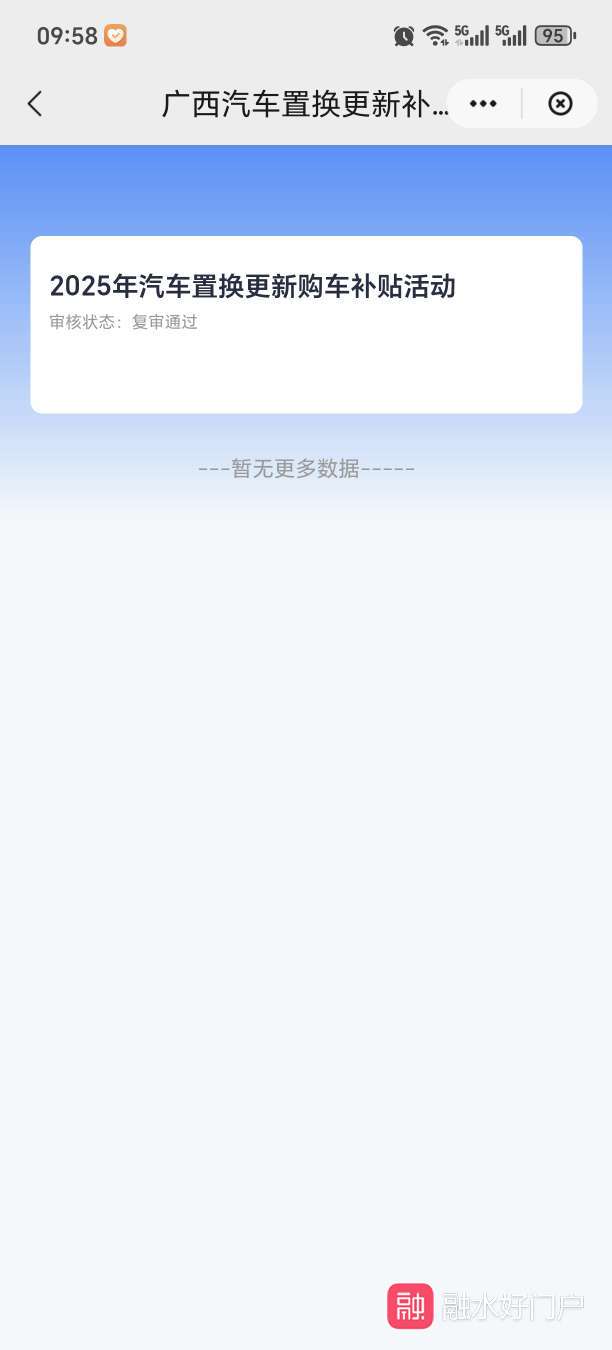The height and width of the screenshot is (1350, 612).
Task: Open the mini program three-dot menu
Action: coord(483,104)
